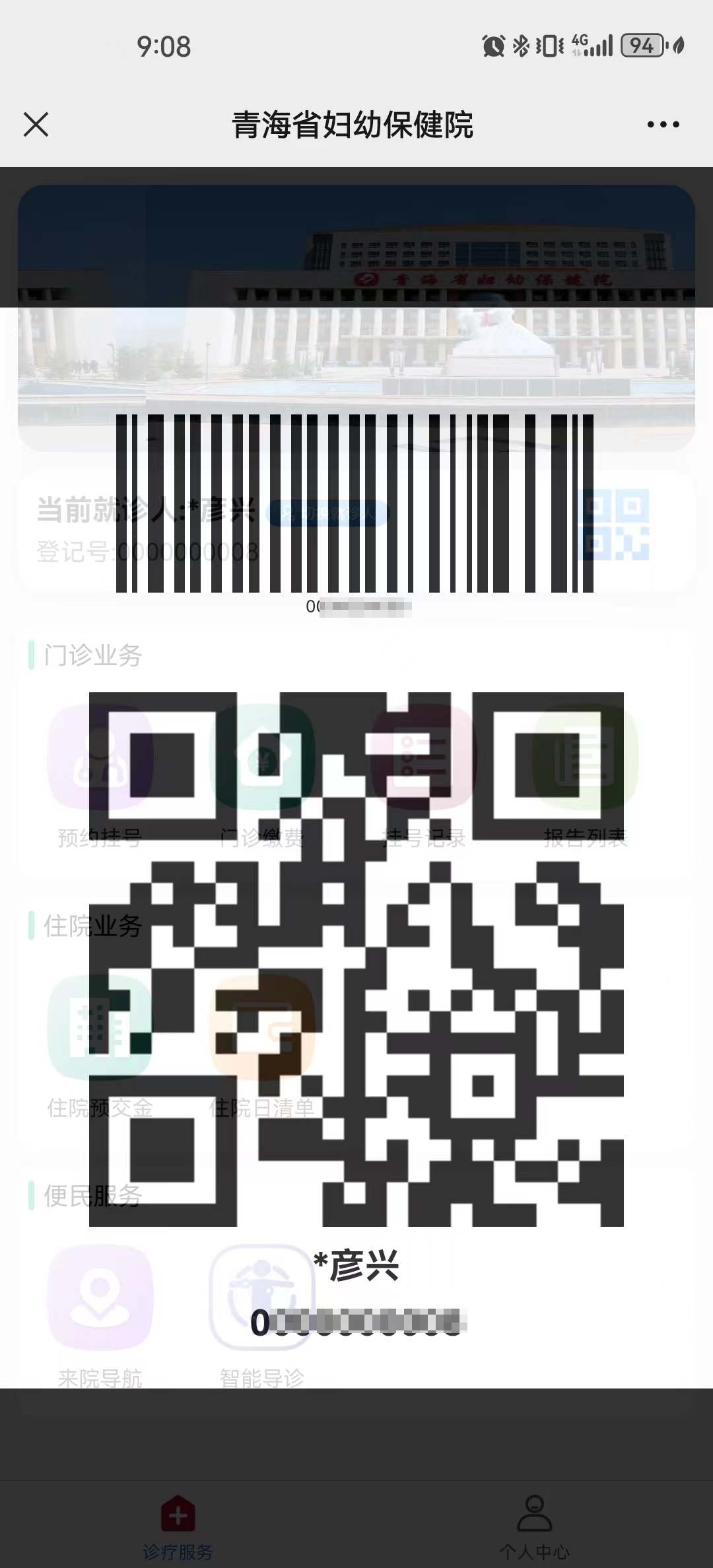Screen dimensions: 713x1568
Task: Open the three-dot overflow menu
Action: tap(663, 124)
